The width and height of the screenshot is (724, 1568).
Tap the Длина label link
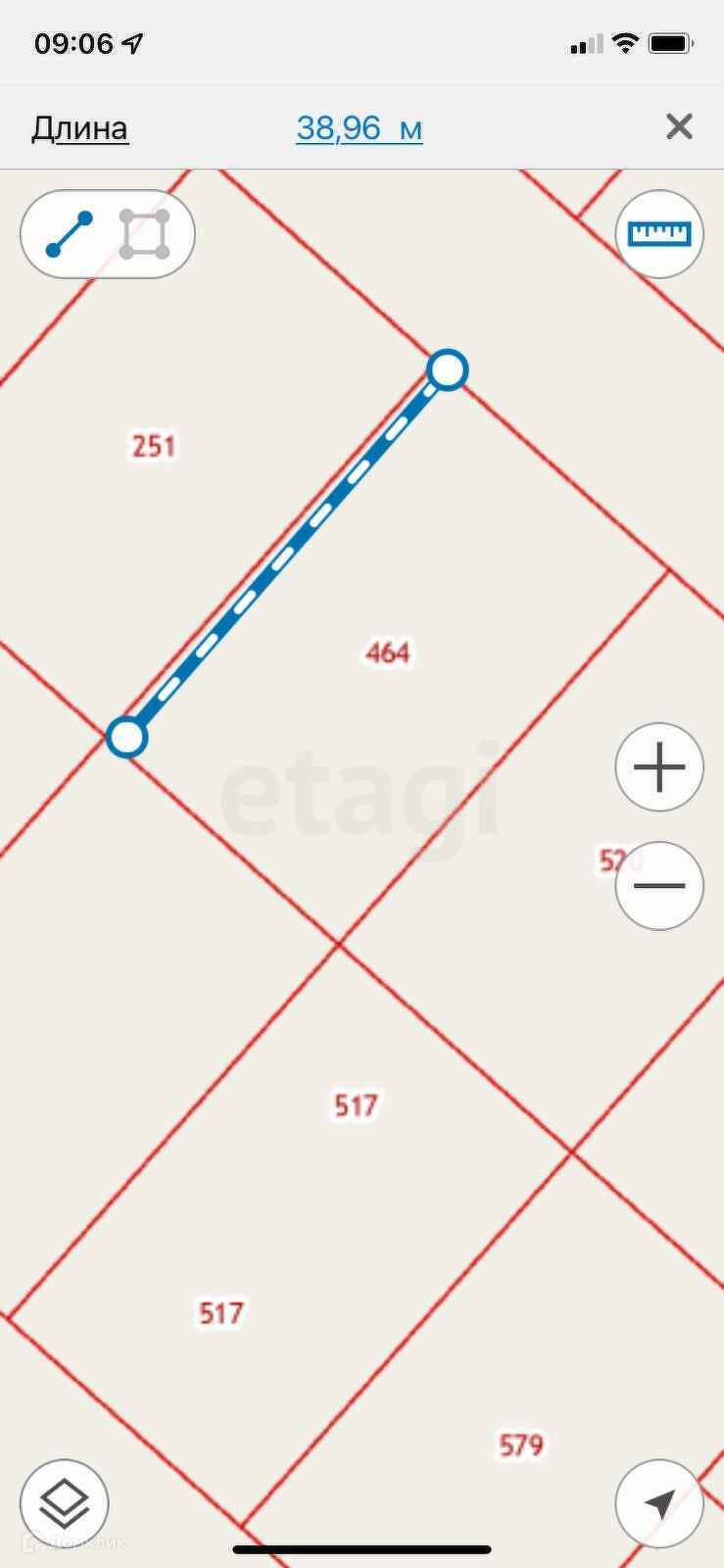79,127
